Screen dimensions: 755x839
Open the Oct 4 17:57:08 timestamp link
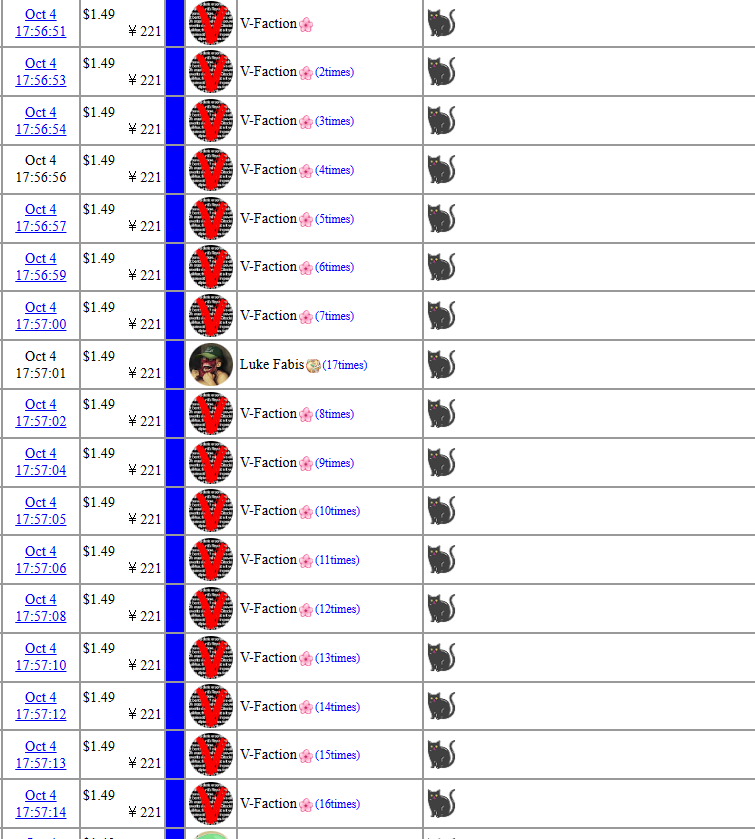pos(41,616)
